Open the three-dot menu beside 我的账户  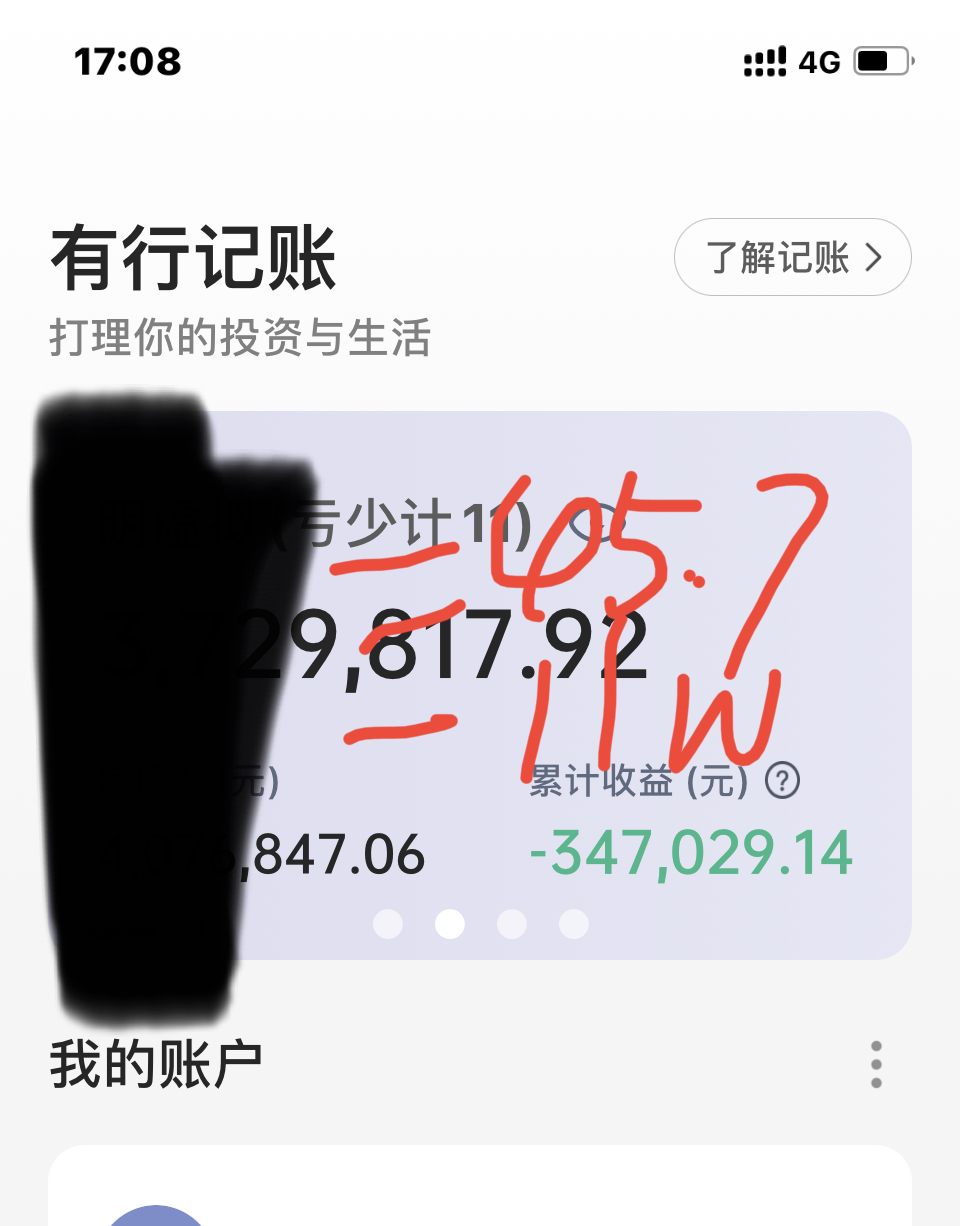pos(876,1064)
